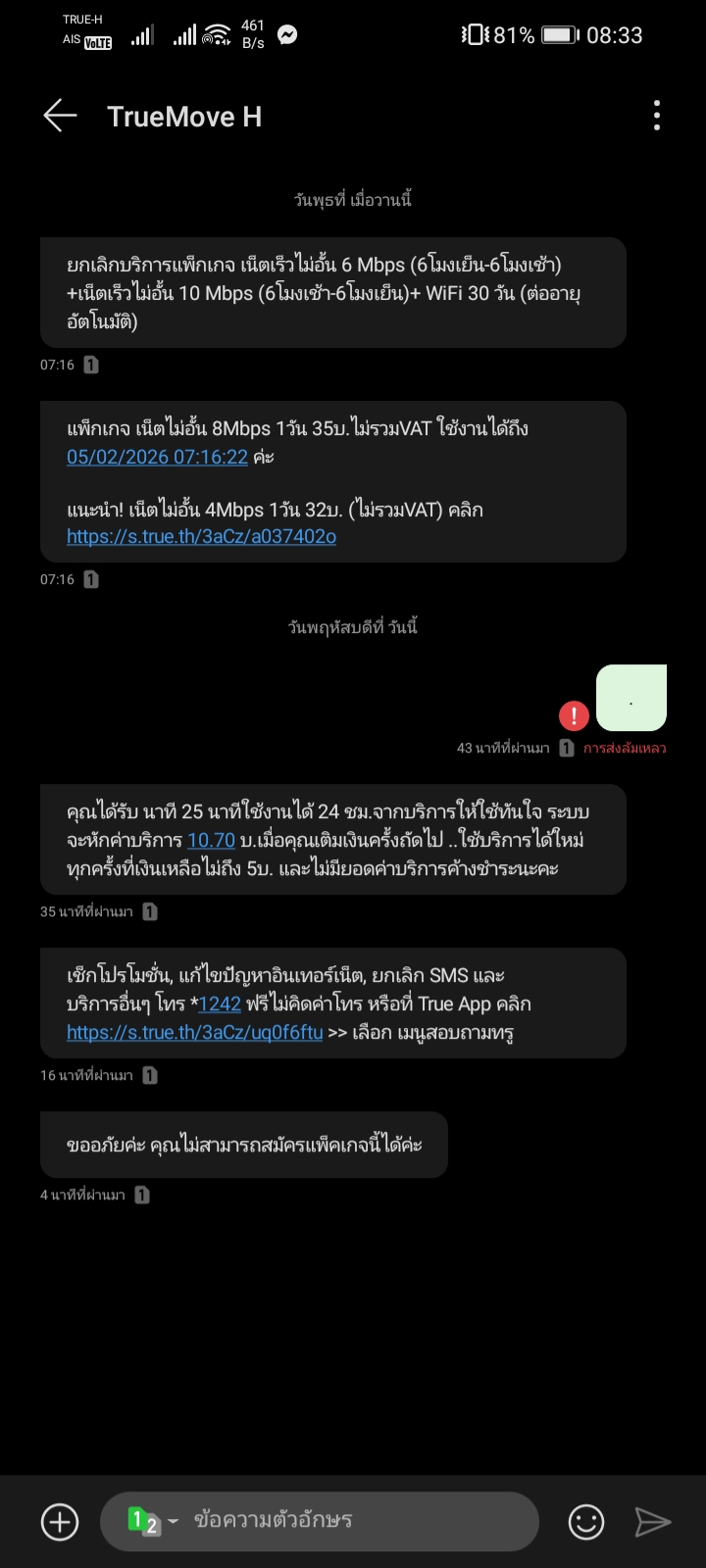The width and height of the screenshot is (706, 1568).
Task: Tap the 05/02/2026 07:16:22 date link
Action: (x=157, y=457)
